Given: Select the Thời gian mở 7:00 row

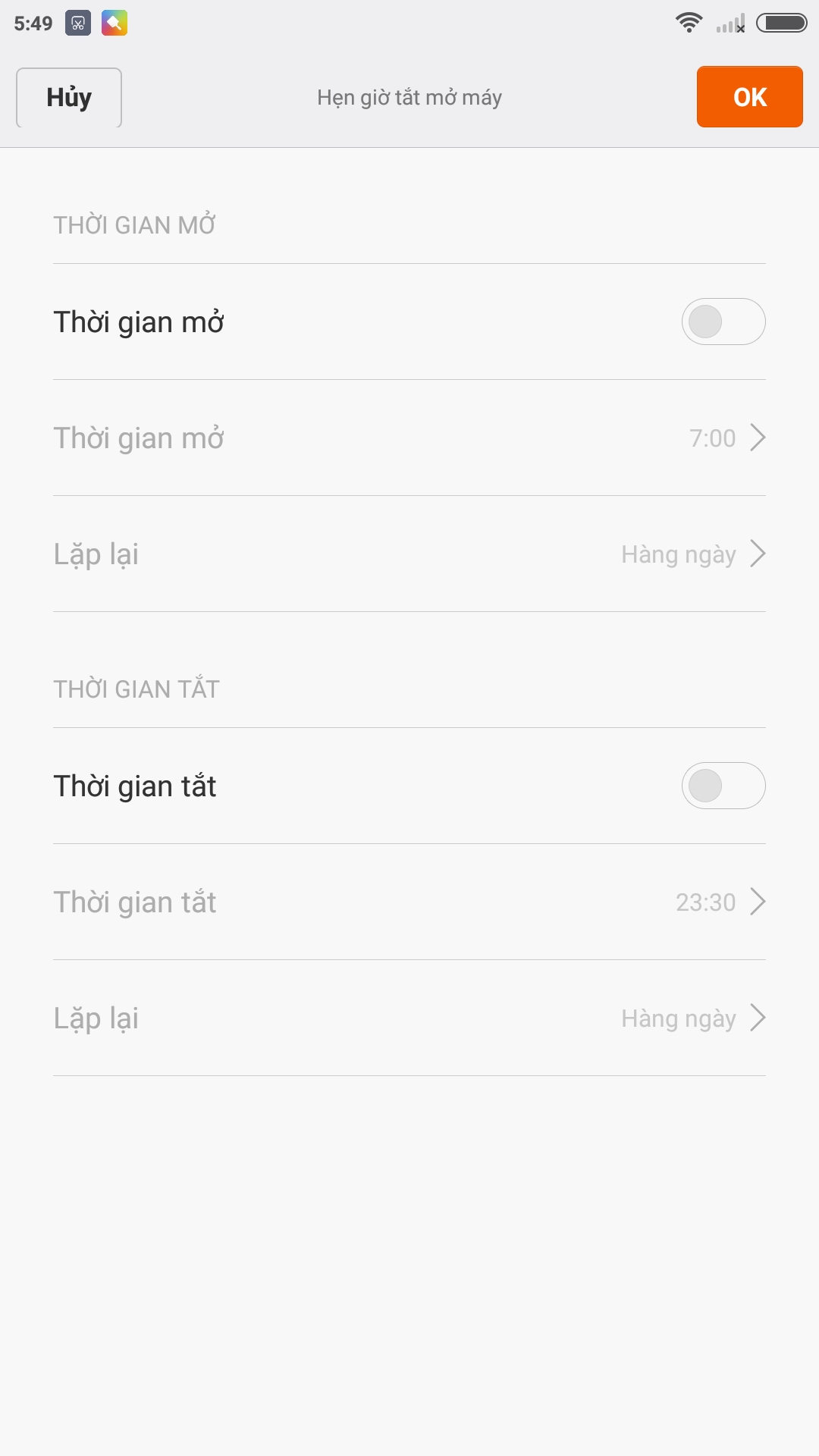Looking at the screenshot, I should (x=409, y=437).
